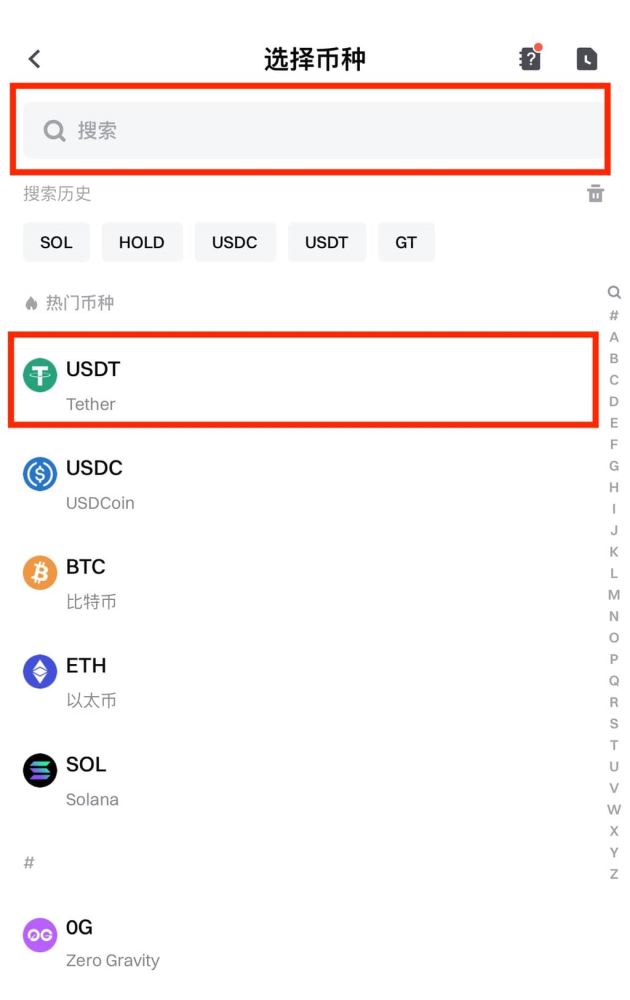This screenshot has width=630, height=1000.
Task: Select the SOL search history chip
Action: 56,242
